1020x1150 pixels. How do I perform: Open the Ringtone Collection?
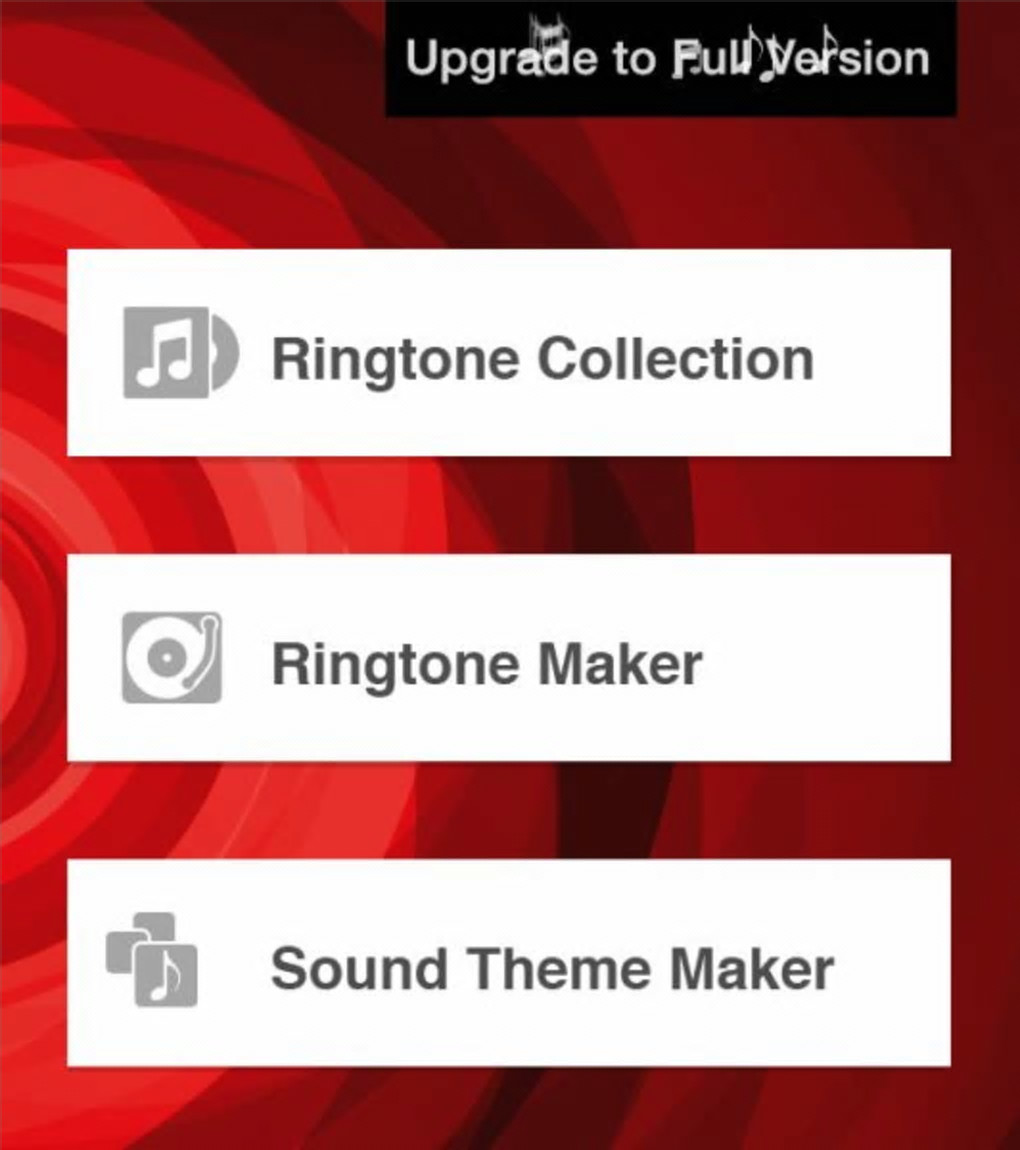(x=508, y=353)
